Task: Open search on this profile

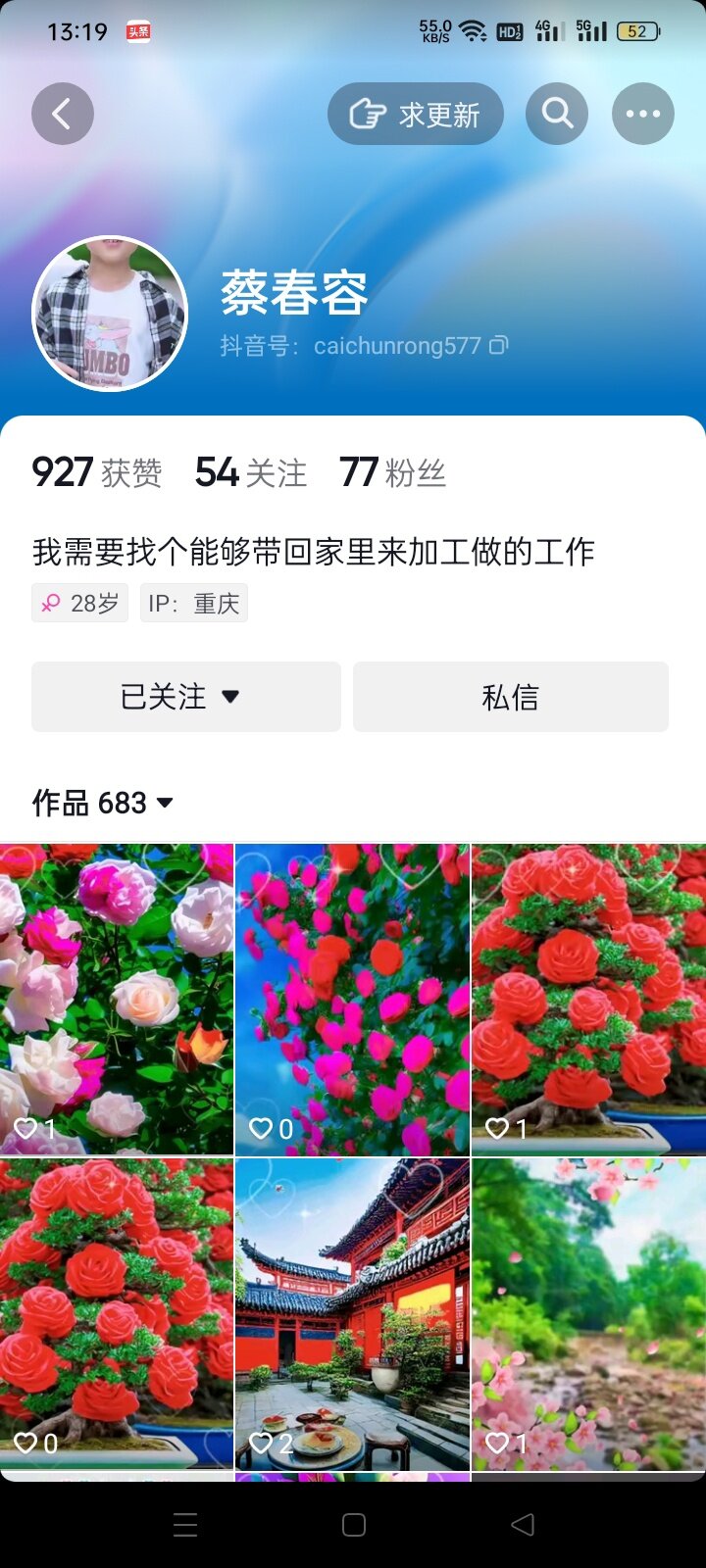Action: (557, 115)
